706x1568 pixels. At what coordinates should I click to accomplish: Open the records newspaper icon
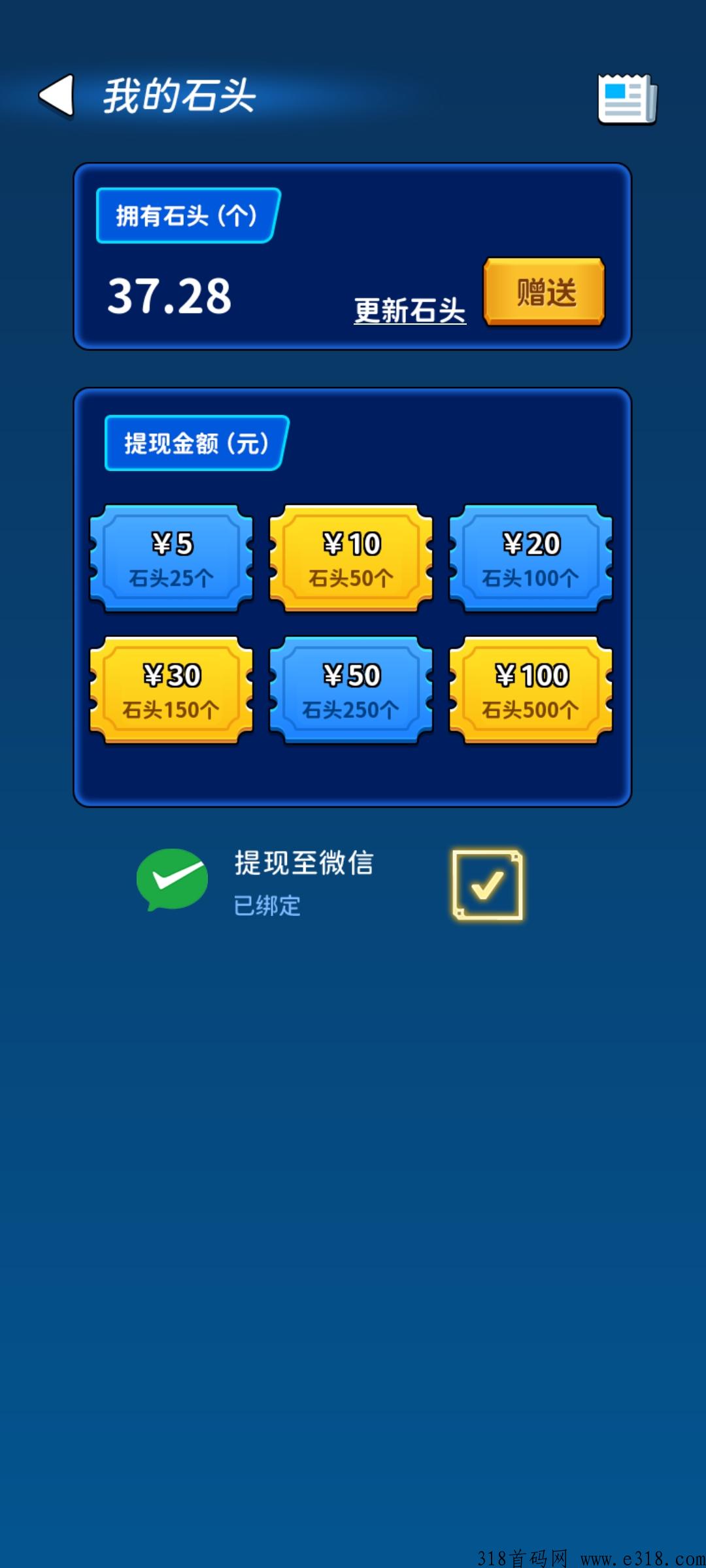pos(626,99)
